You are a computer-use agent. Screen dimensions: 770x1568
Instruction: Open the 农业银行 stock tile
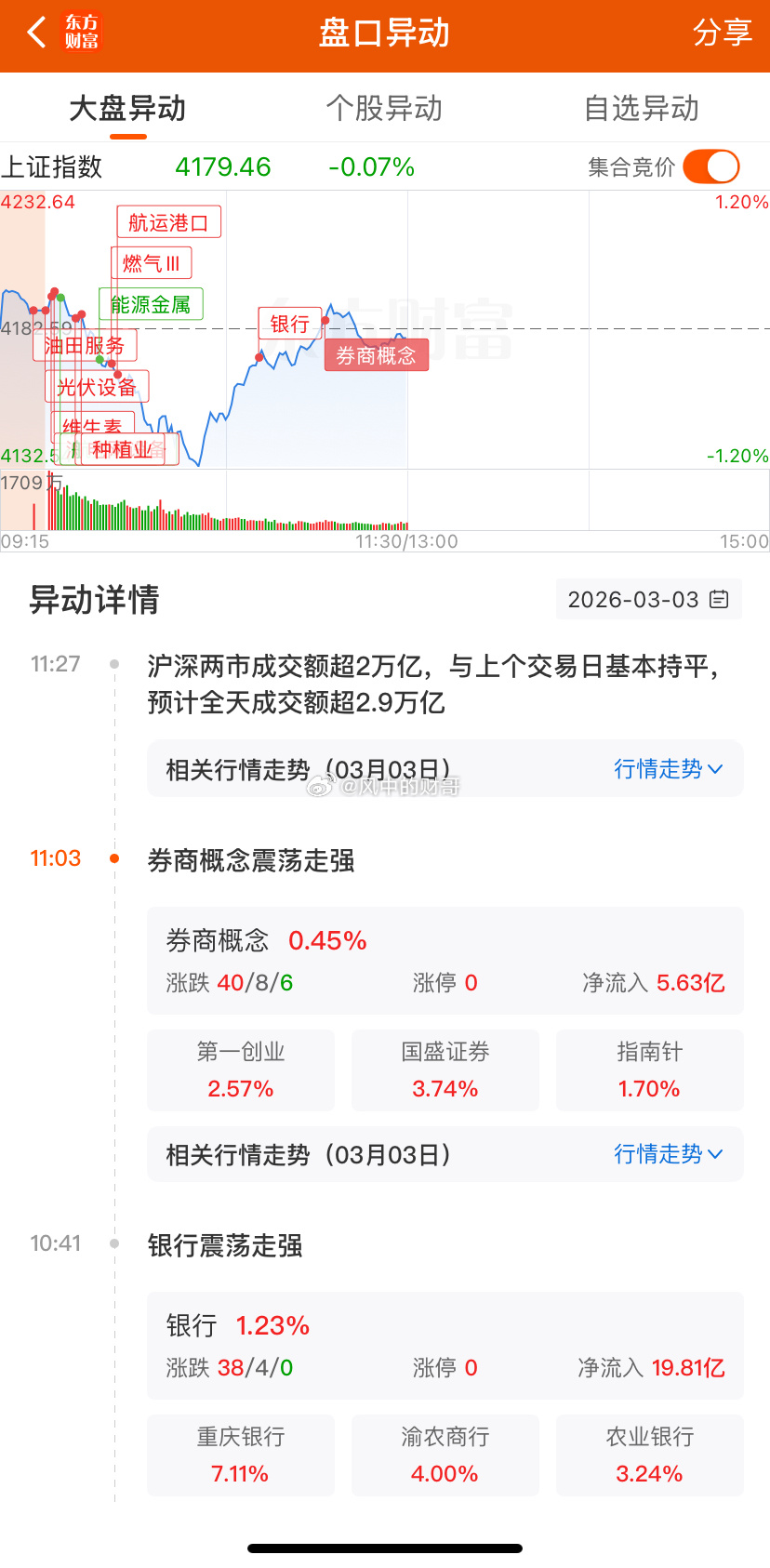(650, 1455)
